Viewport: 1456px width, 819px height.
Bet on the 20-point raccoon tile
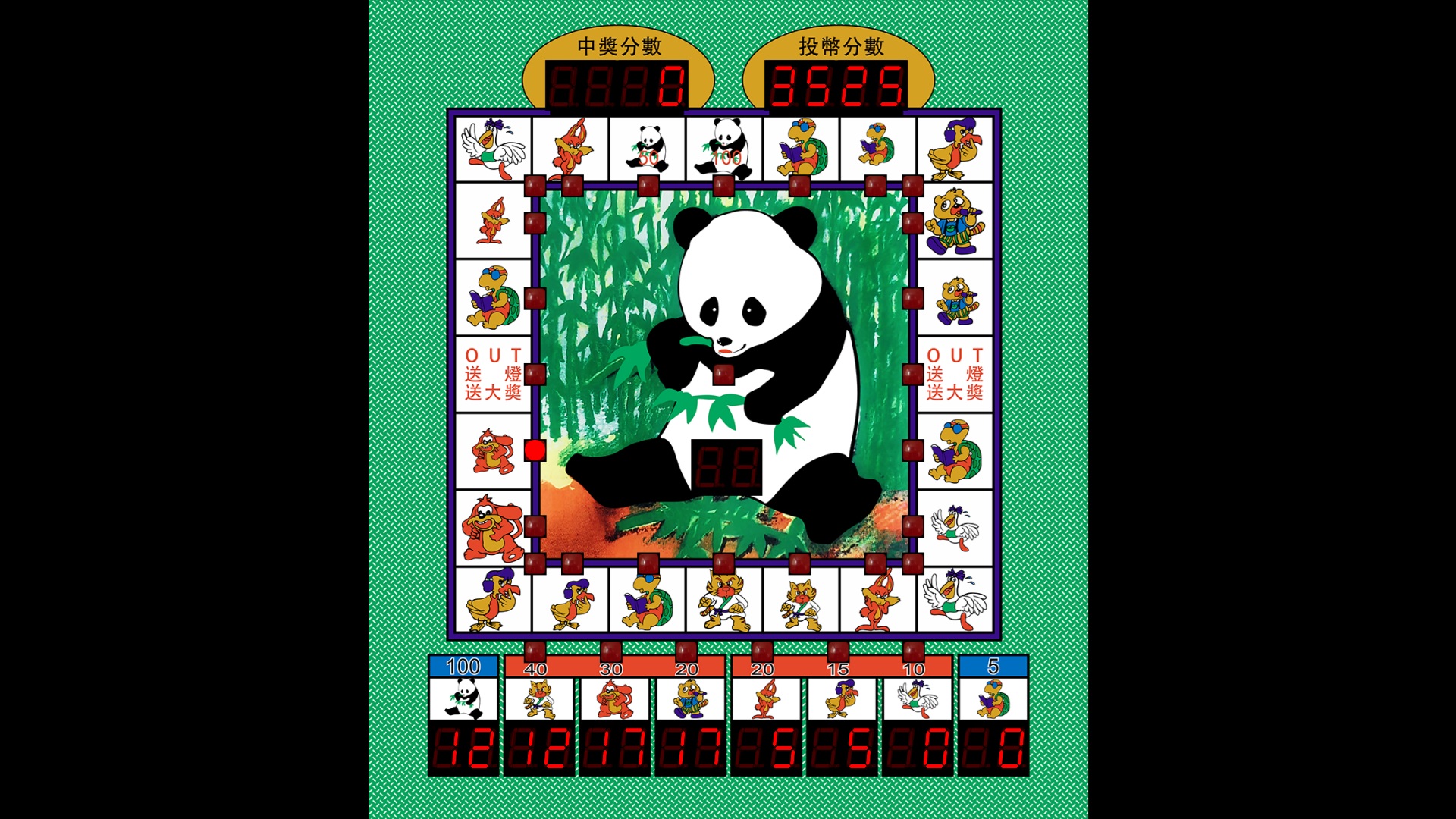691,698
